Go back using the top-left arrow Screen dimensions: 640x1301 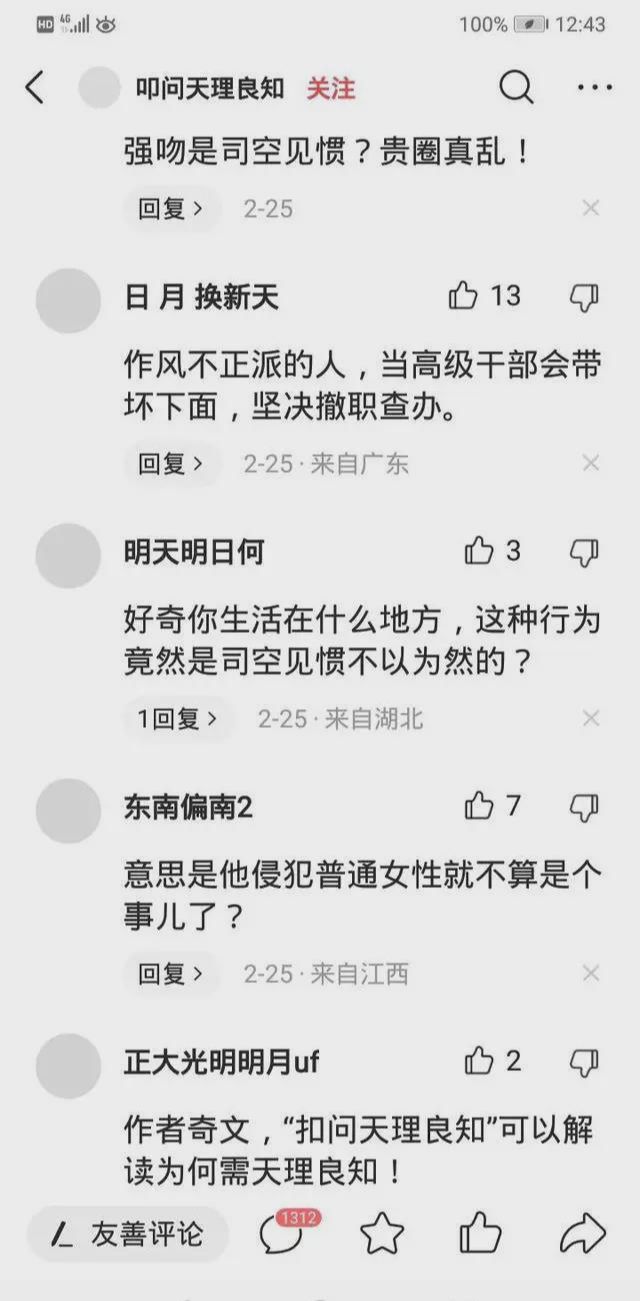pyautogui.click(x=35, y=88)
